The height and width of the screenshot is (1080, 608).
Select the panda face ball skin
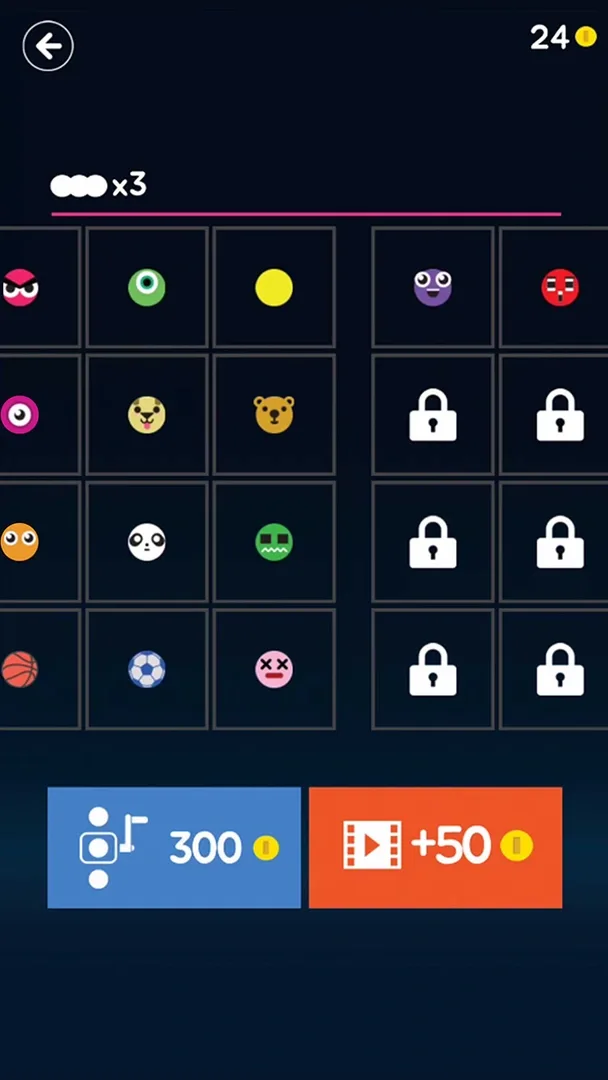click(x=146, y=542)
